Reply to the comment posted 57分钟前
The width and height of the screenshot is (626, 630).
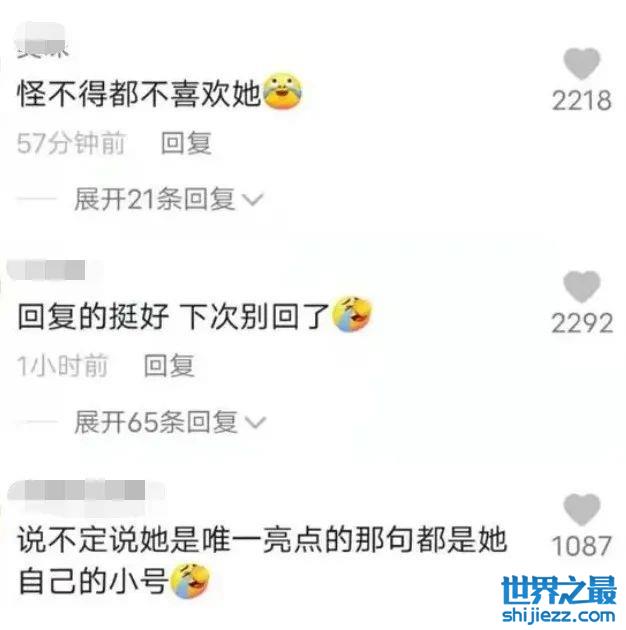[186, 143]
